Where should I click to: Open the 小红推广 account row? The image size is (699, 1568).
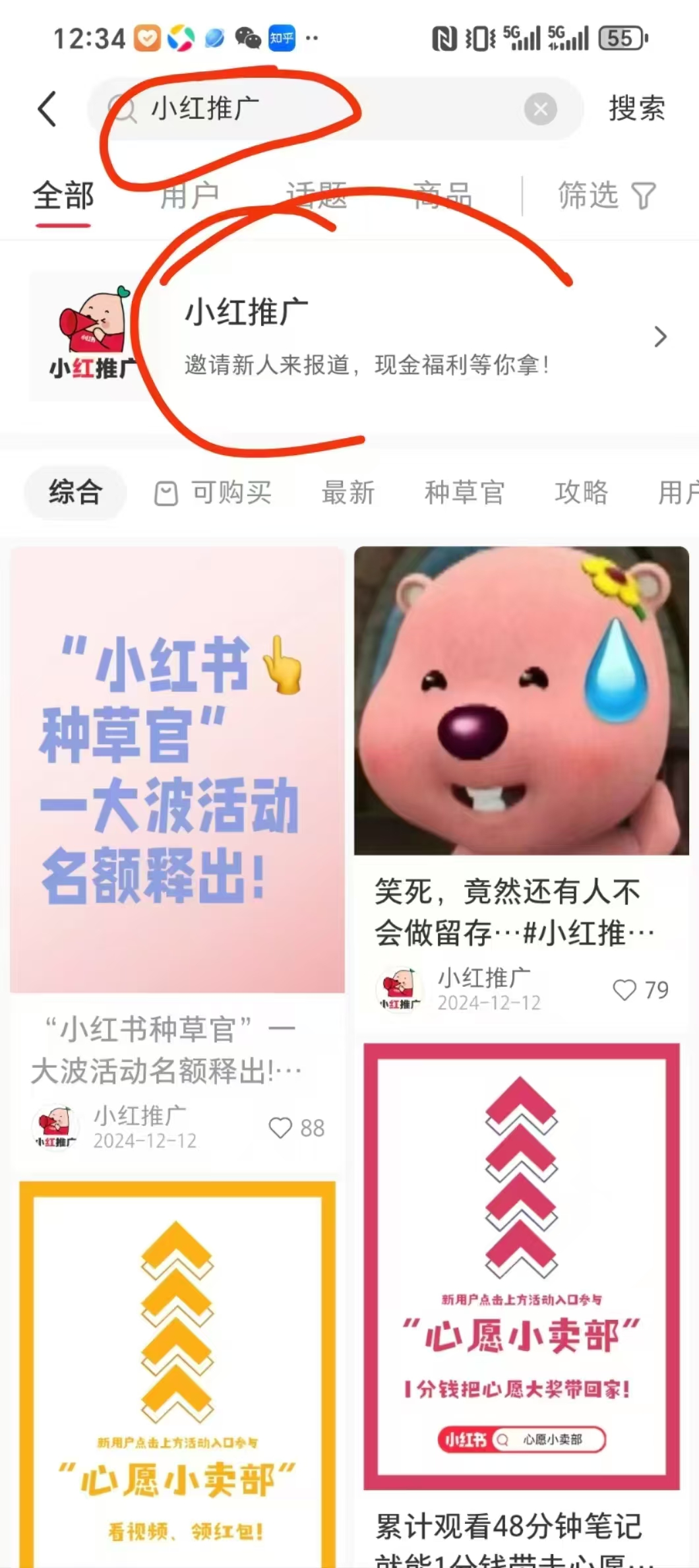(x=349, y=336)
